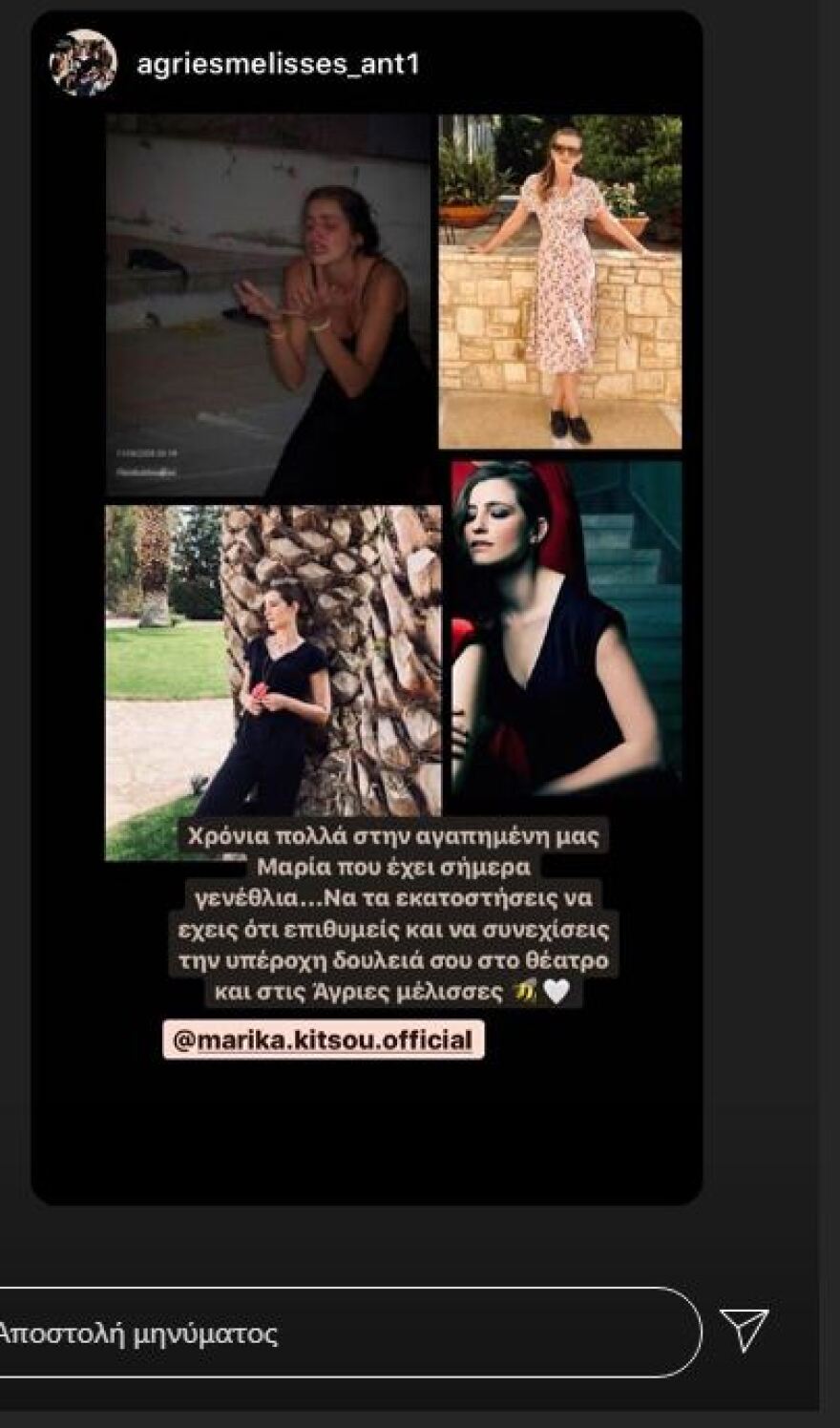Focus the Αποστολή μηνύματος message field
The image size is (840, 1428).
334,1333
